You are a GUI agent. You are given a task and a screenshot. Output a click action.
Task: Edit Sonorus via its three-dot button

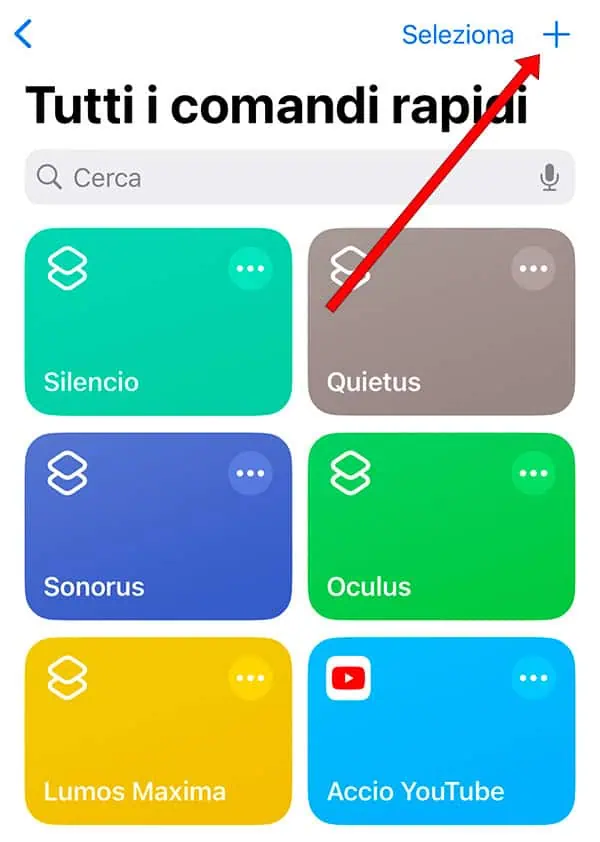coord(250,473)
